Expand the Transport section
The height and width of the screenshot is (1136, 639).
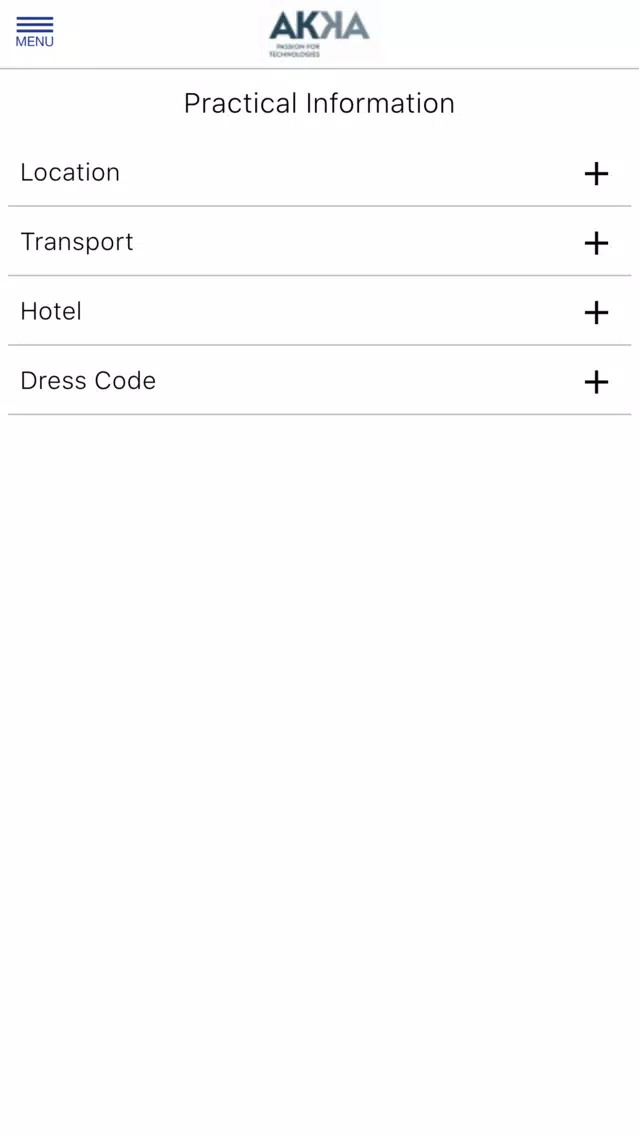tap(320, 241)
